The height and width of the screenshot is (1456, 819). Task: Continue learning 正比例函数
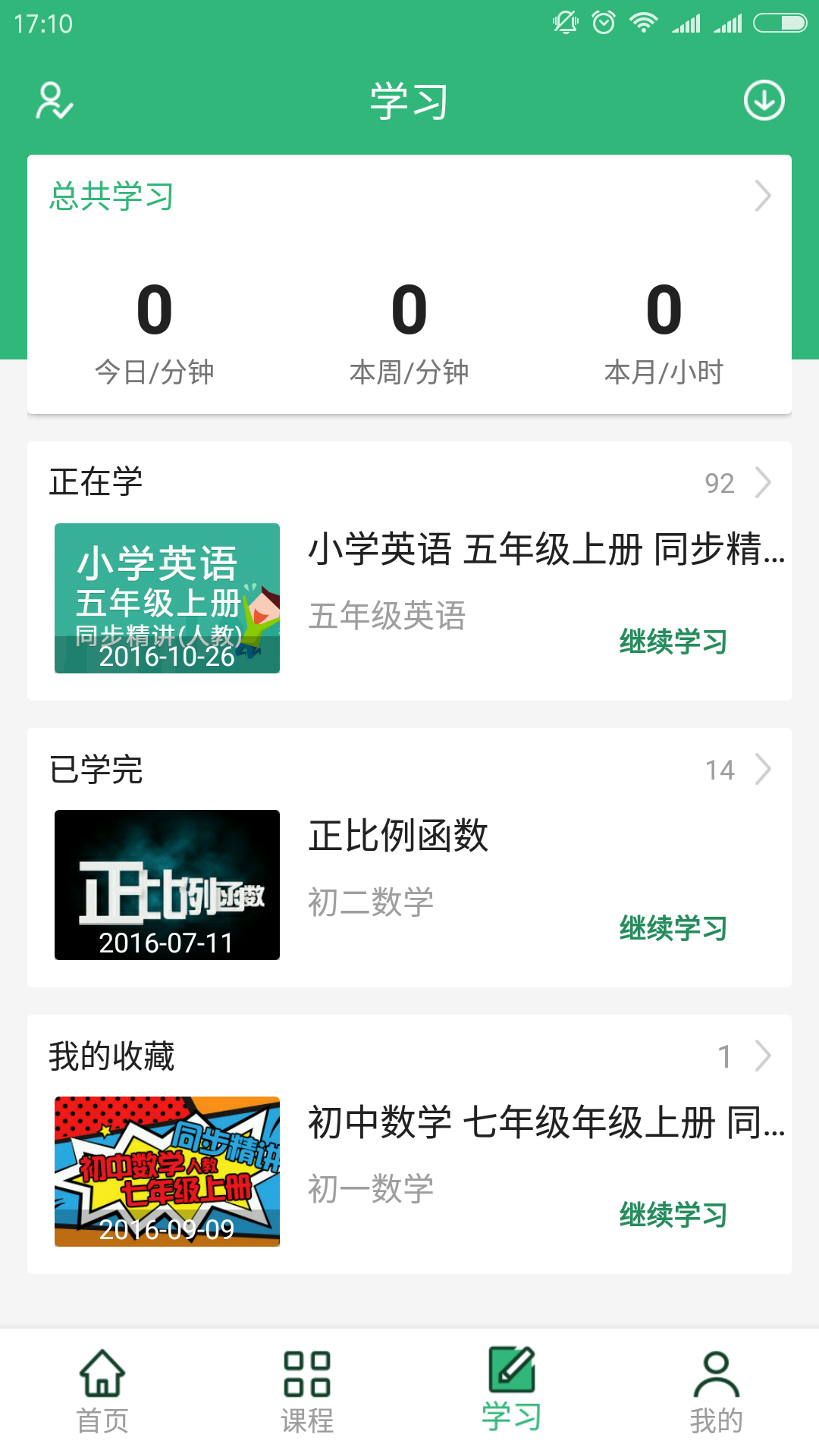(673, 928)
